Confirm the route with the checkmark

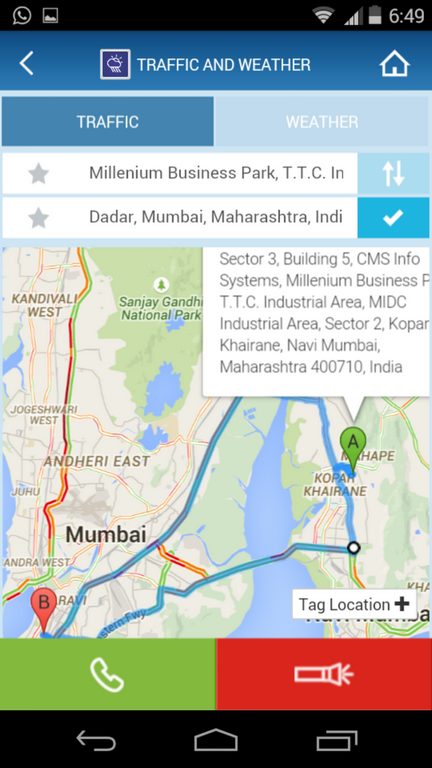click(394, 217)
